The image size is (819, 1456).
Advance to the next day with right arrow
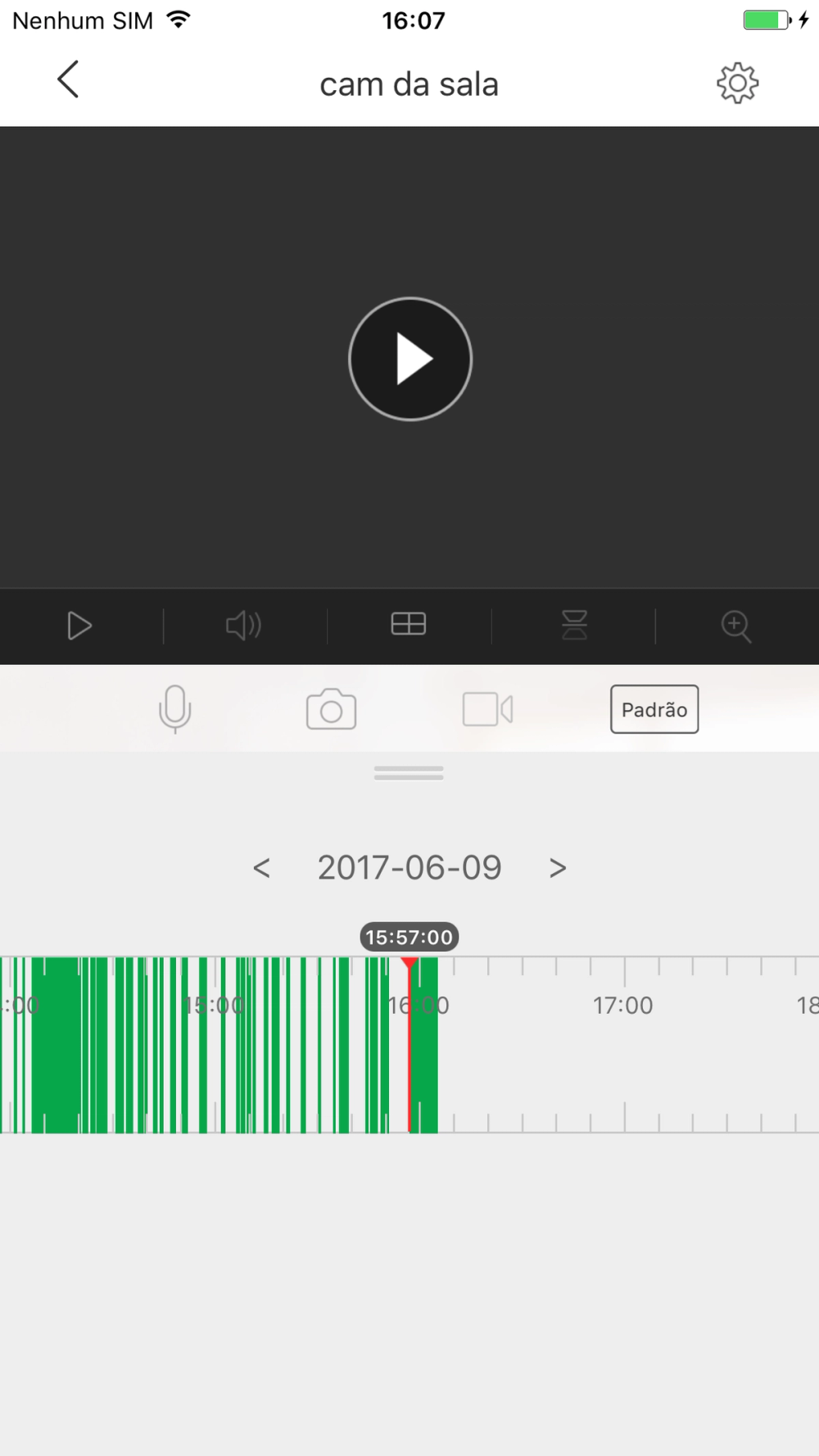557,868
